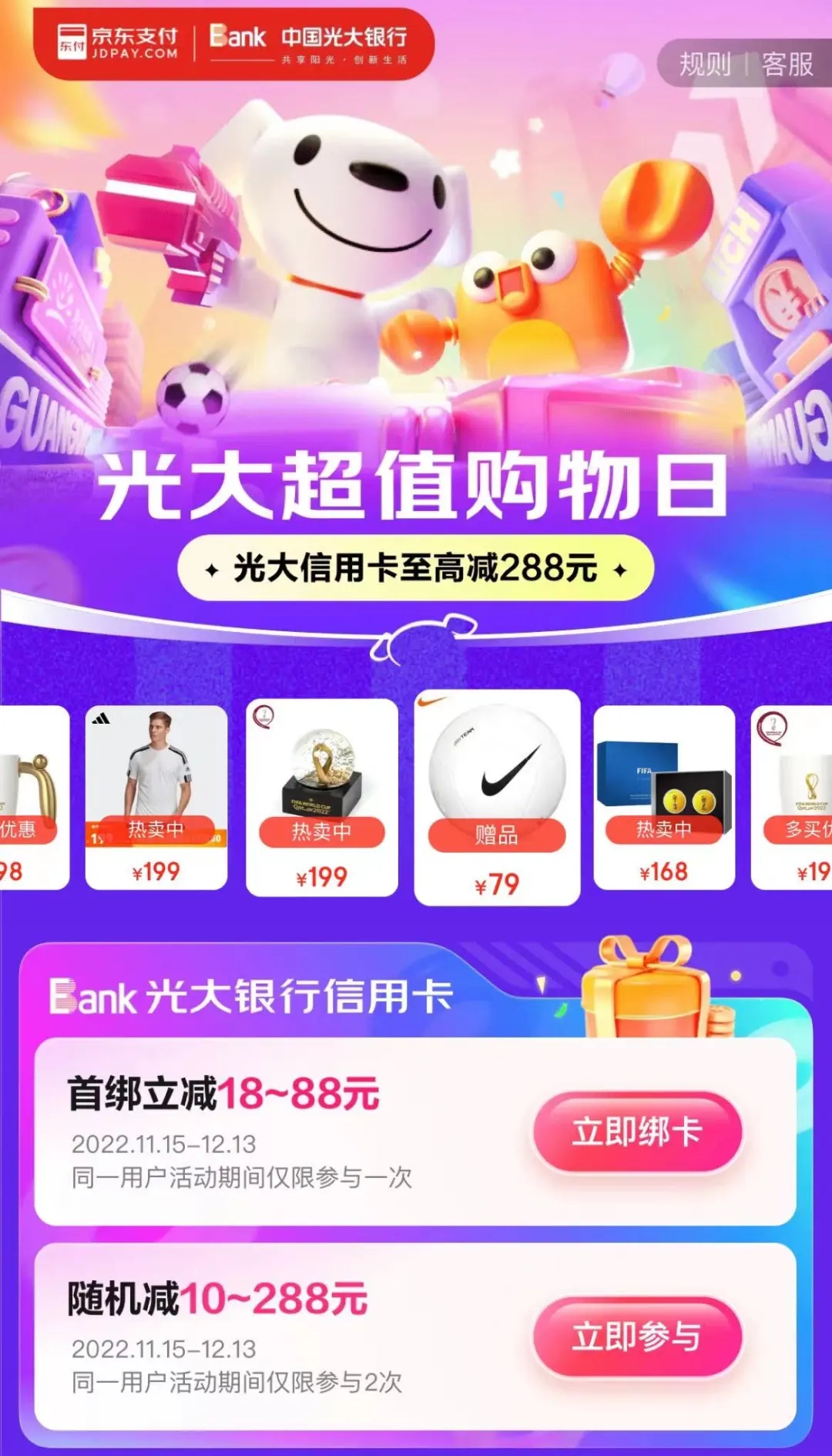Open the Adidas shirt ¥199 product card
Image resolution: width=832 pixels, height=1456 pixels.
[156, 797]
